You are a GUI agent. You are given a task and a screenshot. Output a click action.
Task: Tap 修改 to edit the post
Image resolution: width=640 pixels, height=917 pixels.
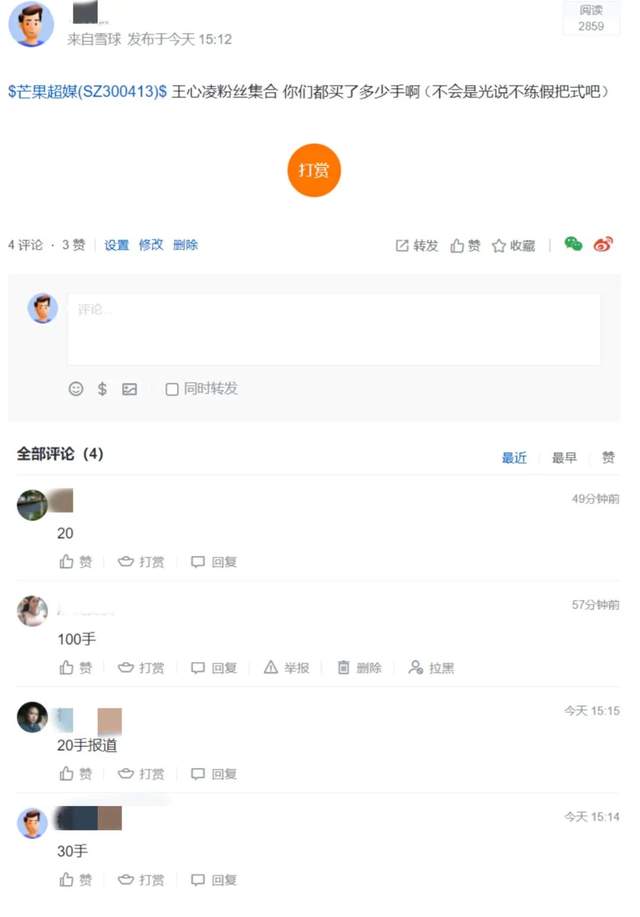[151, 245]
